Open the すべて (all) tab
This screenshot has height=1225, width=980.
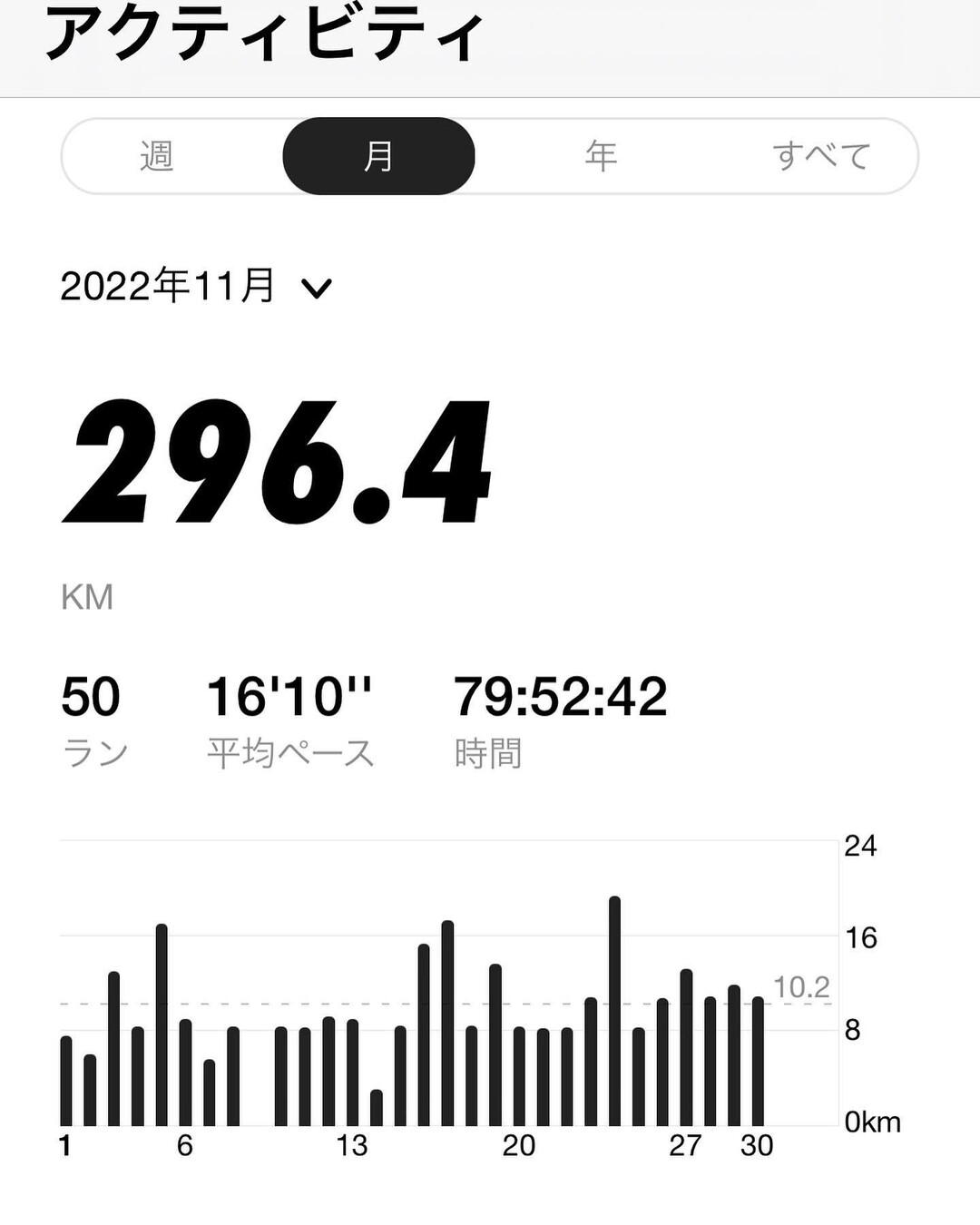tap(824, 154)
